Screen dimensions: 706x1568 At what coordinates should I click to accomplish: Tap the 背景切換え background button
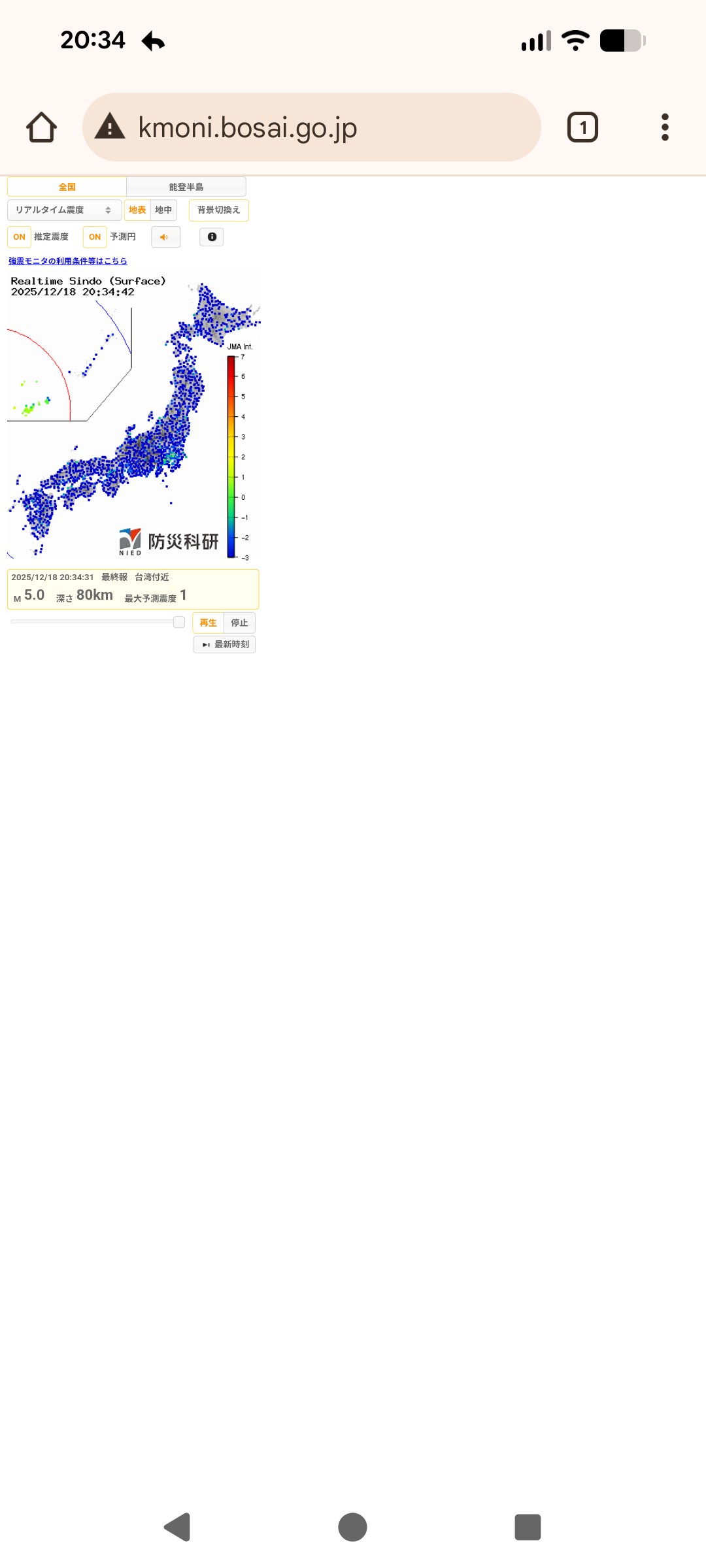[218, 210]
